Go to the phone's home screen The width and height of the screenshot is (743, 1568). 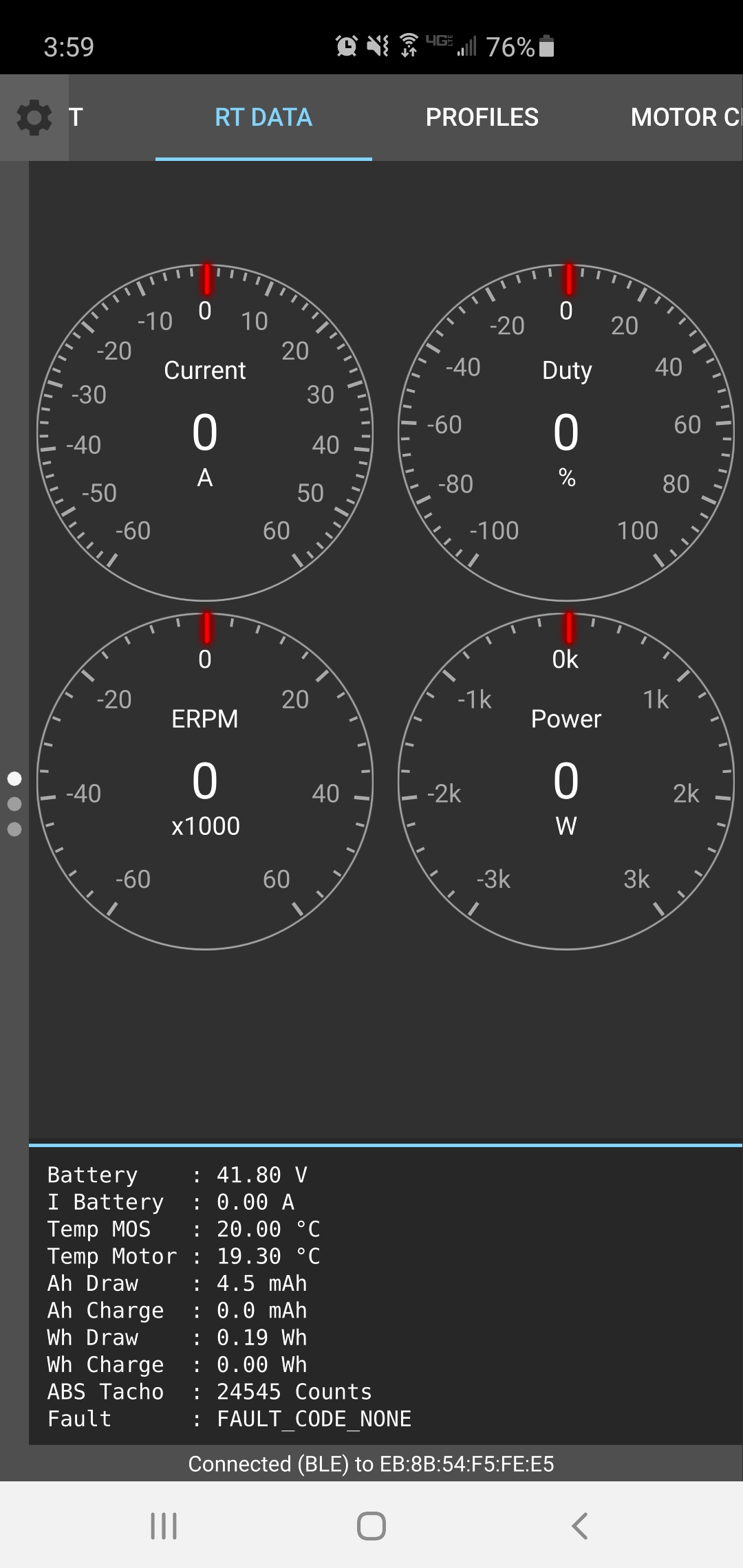371,1525
